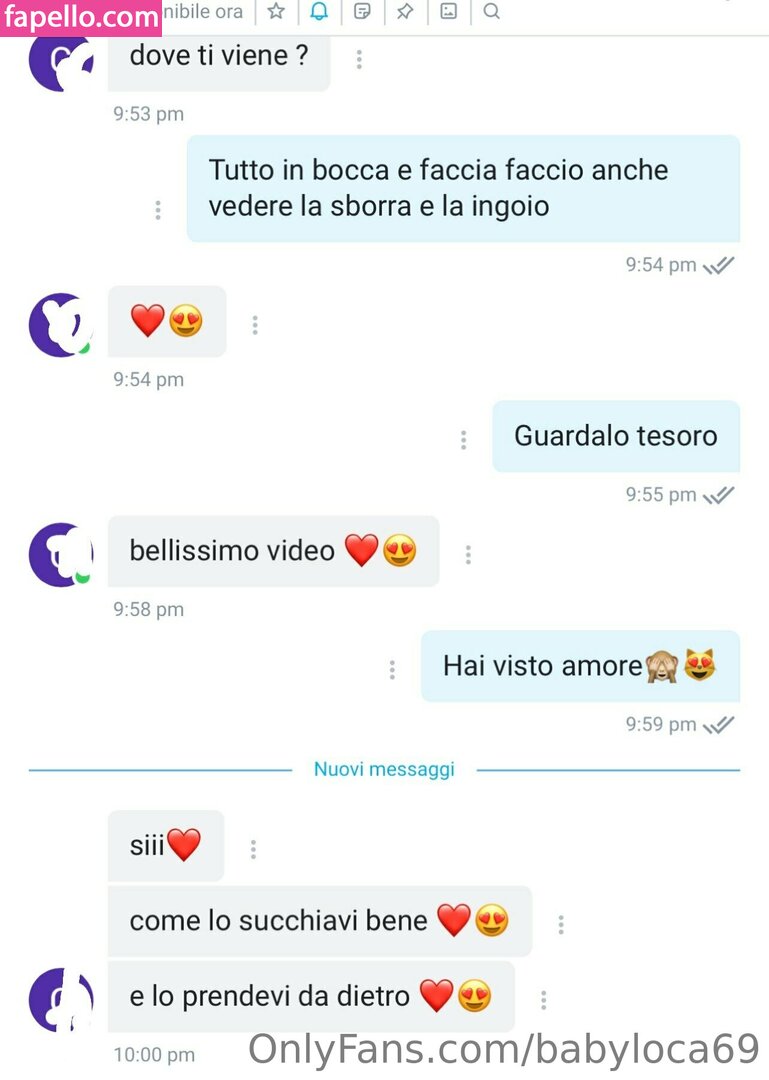The height and width of the screenshot is (1080, 769).
Task: Open the media gallery icon in the header
Action: [x=449, y=12]
